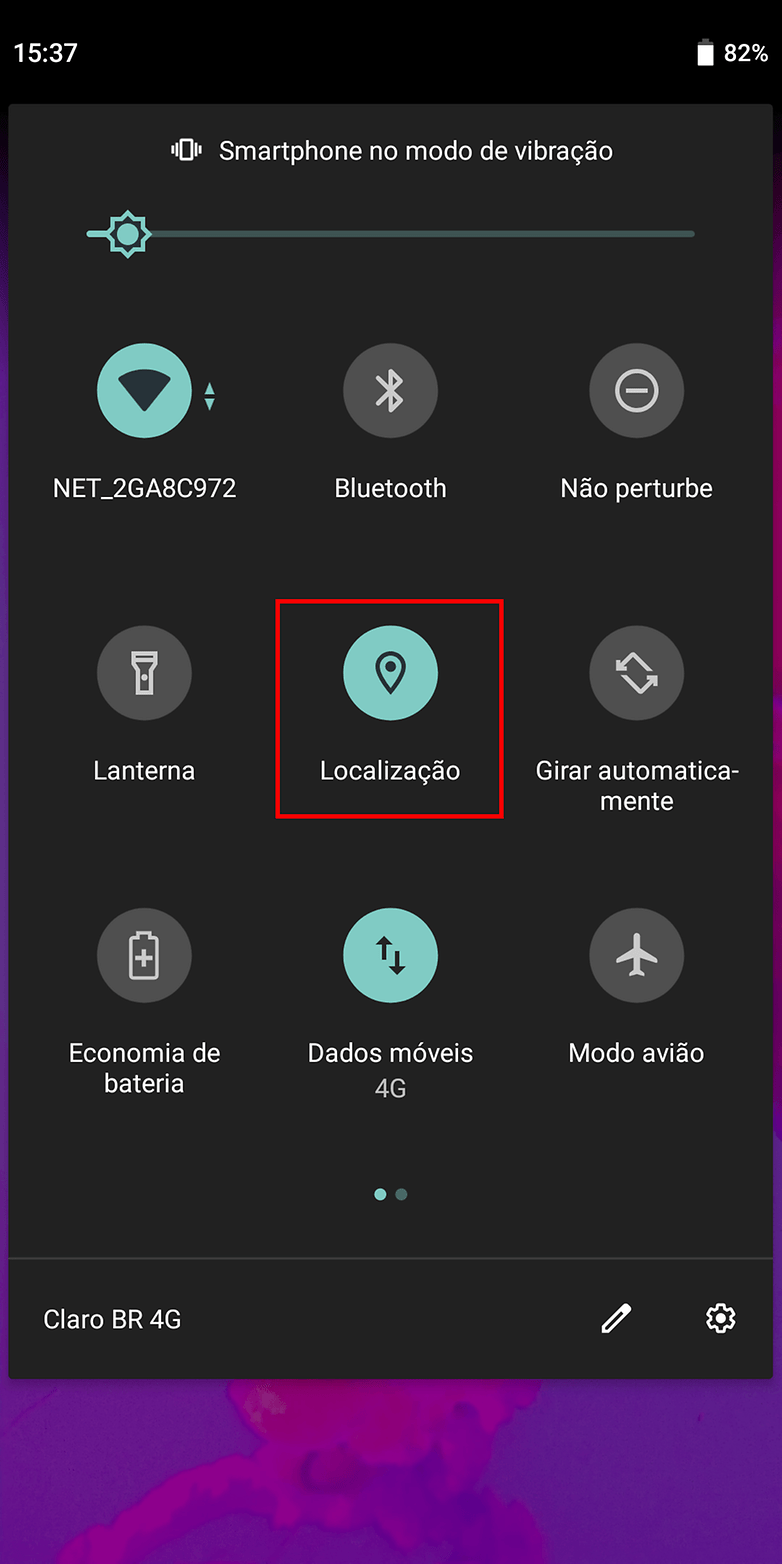
Task: Turn off Dados móveis 4G
Action: [x=390, y=955]
